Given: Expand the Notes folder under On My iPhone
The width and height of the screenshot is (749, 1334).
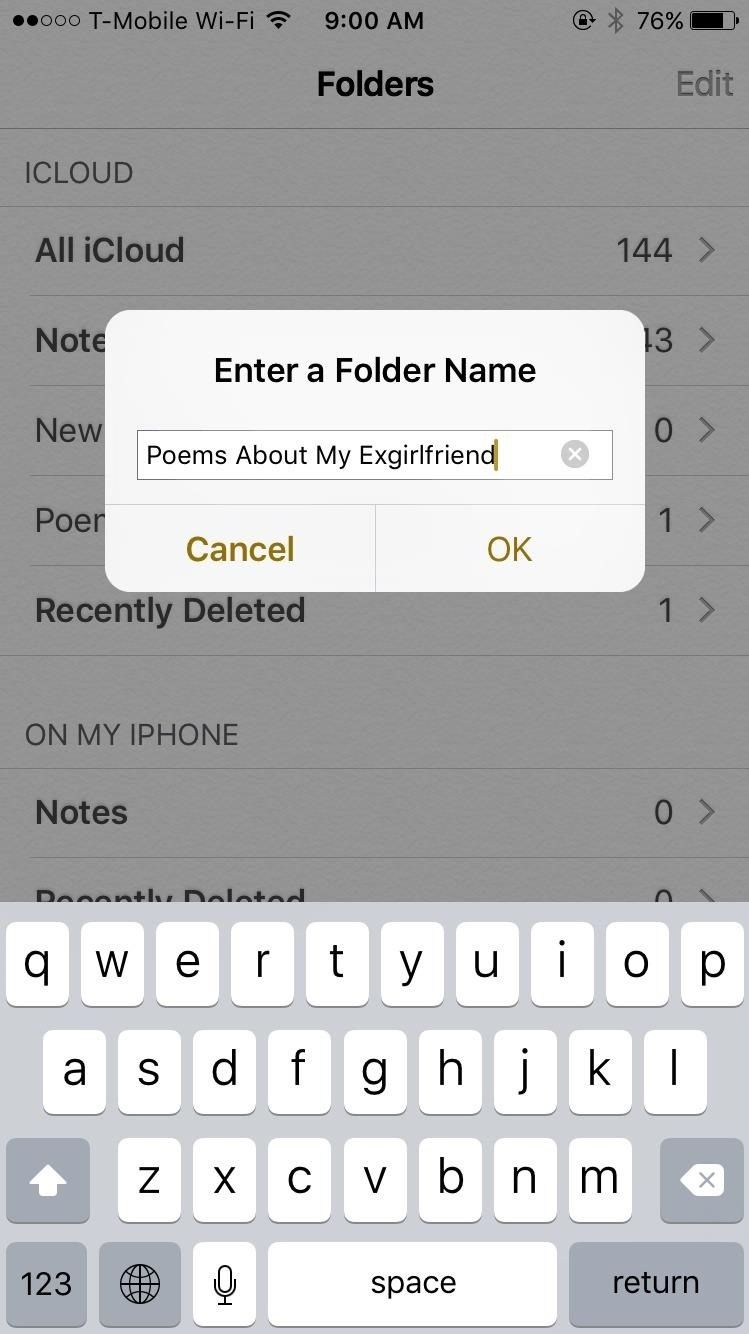Looking at the screenshot, I should (x=706, y=812).
